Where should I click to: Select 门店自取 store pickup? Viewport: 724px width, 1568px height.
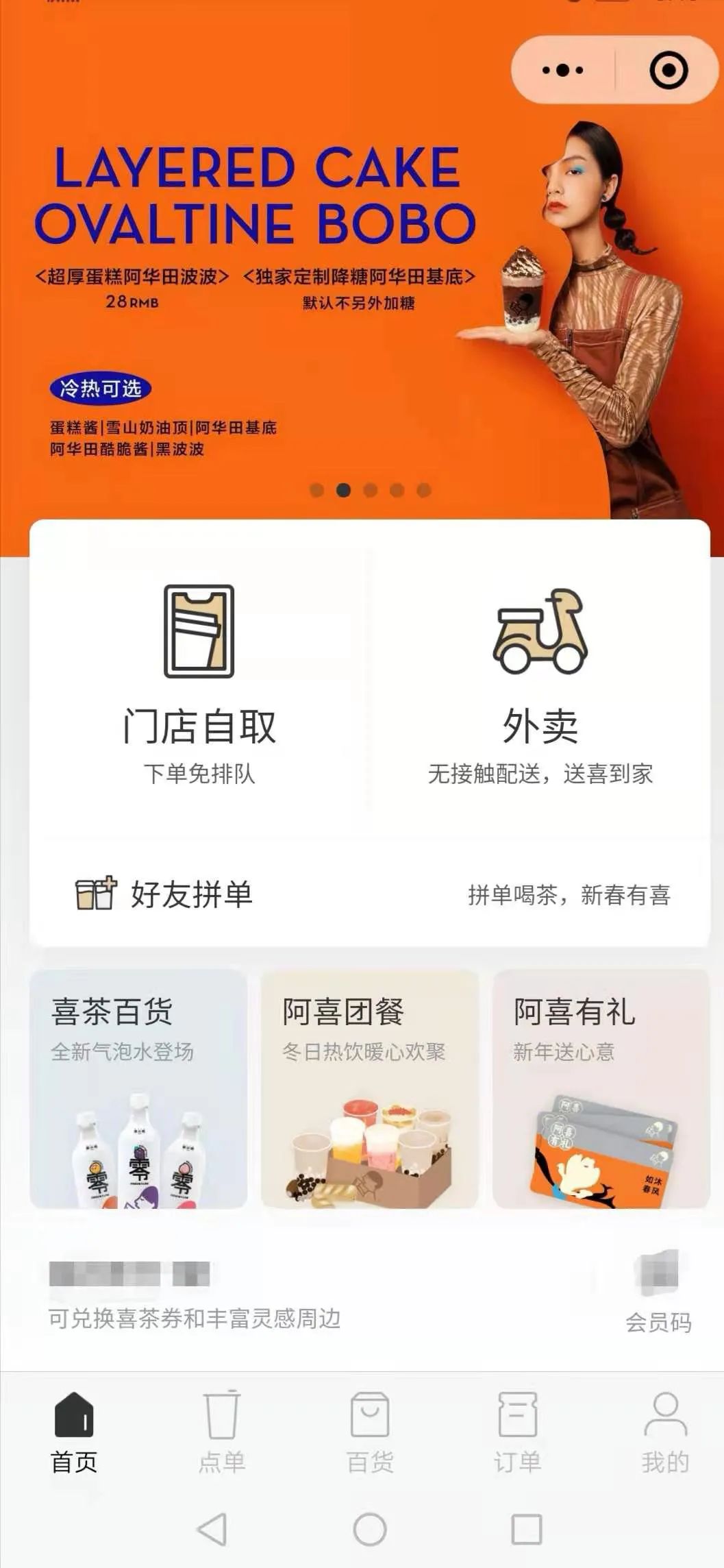pos(199,683)
